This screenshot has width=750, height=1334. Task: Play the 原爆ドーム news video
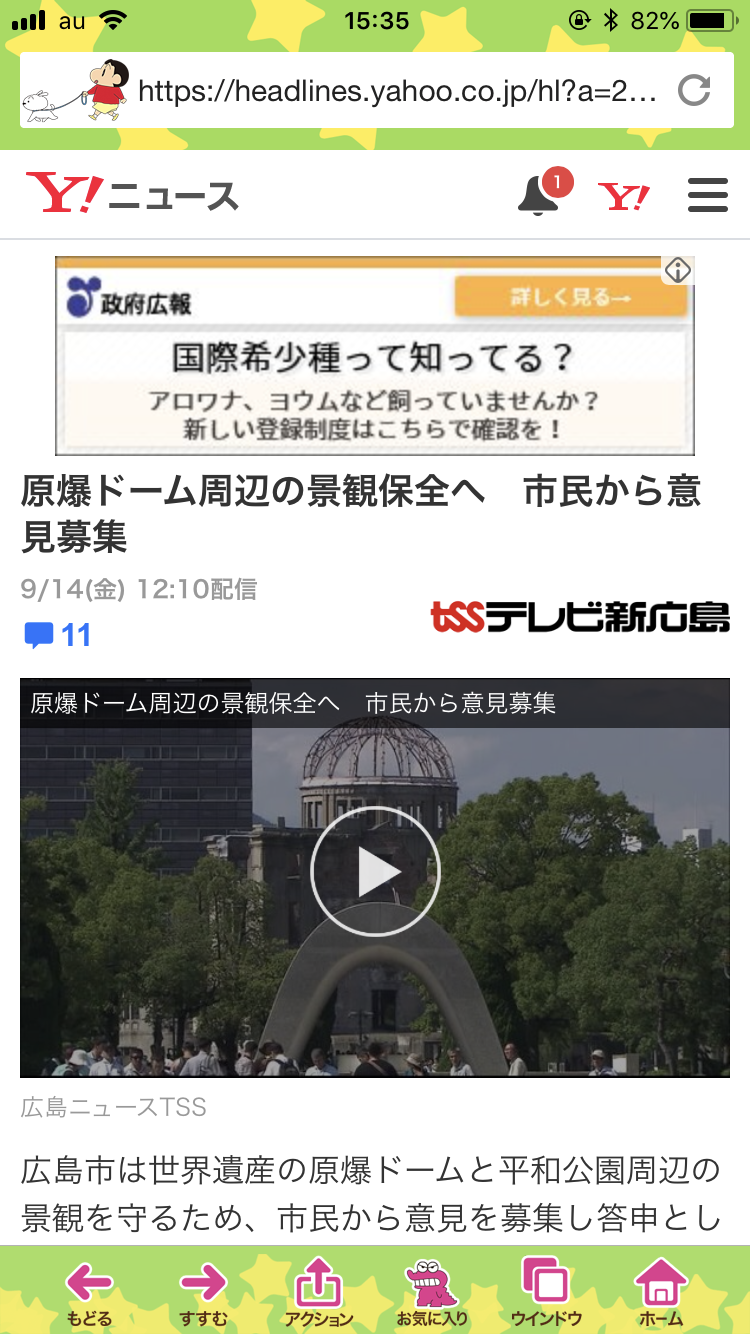pyautogui.click(x=375, y=871)
